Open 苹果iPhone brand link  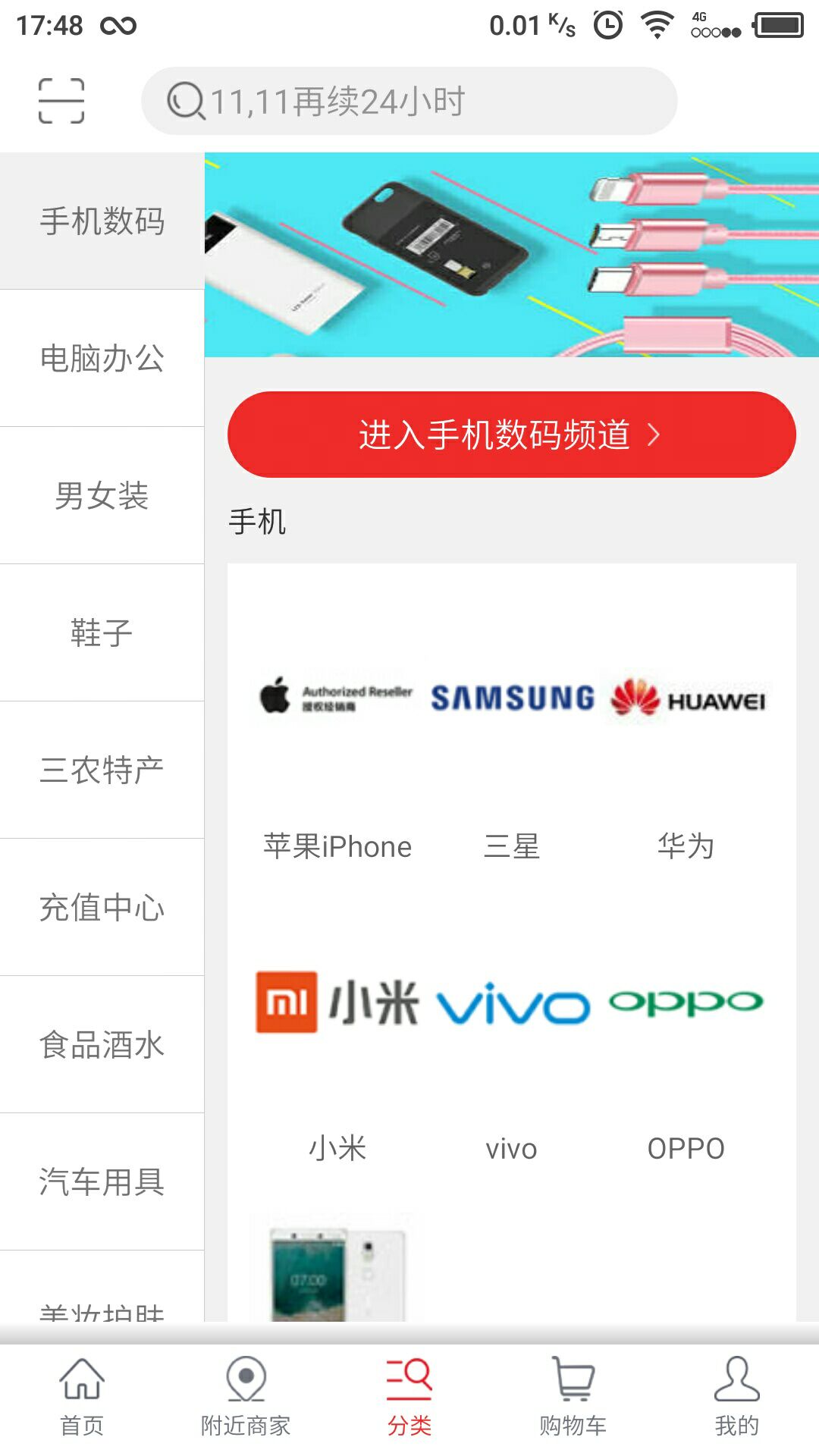coord(336,846)
